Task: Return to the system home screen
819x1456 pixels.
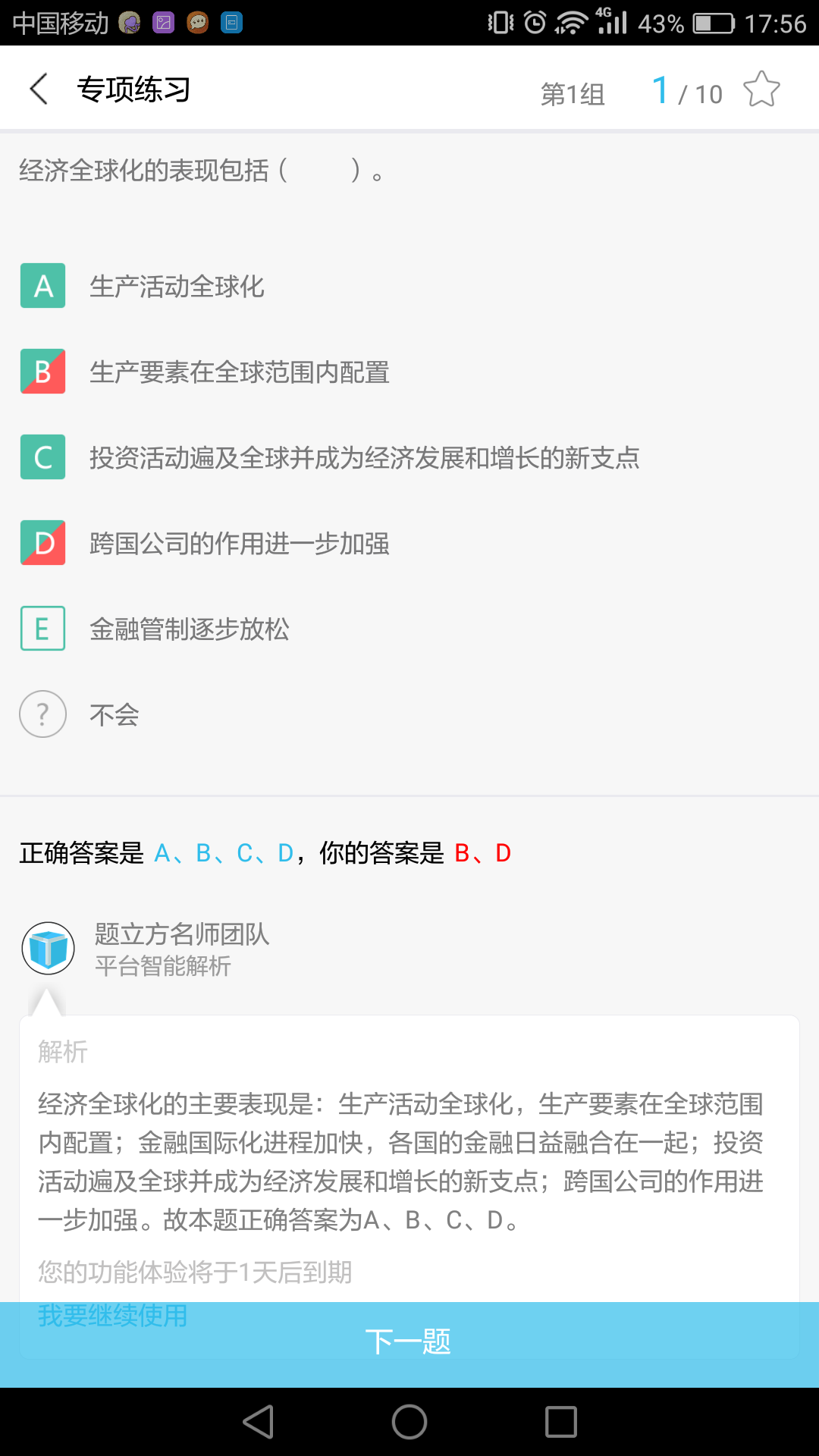Action: tap(409, 1422)
